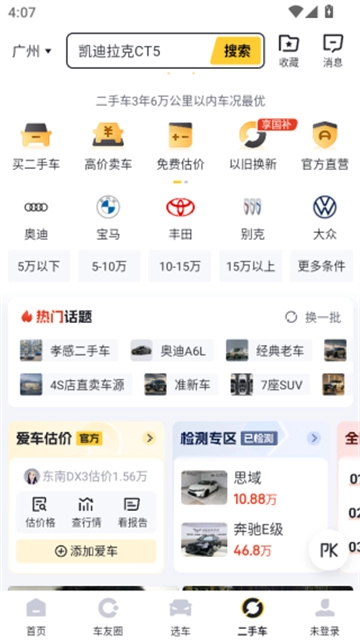The image size is (360, 640).
Task: Open the 收藏 favorites icon
Action: (289, 51)
